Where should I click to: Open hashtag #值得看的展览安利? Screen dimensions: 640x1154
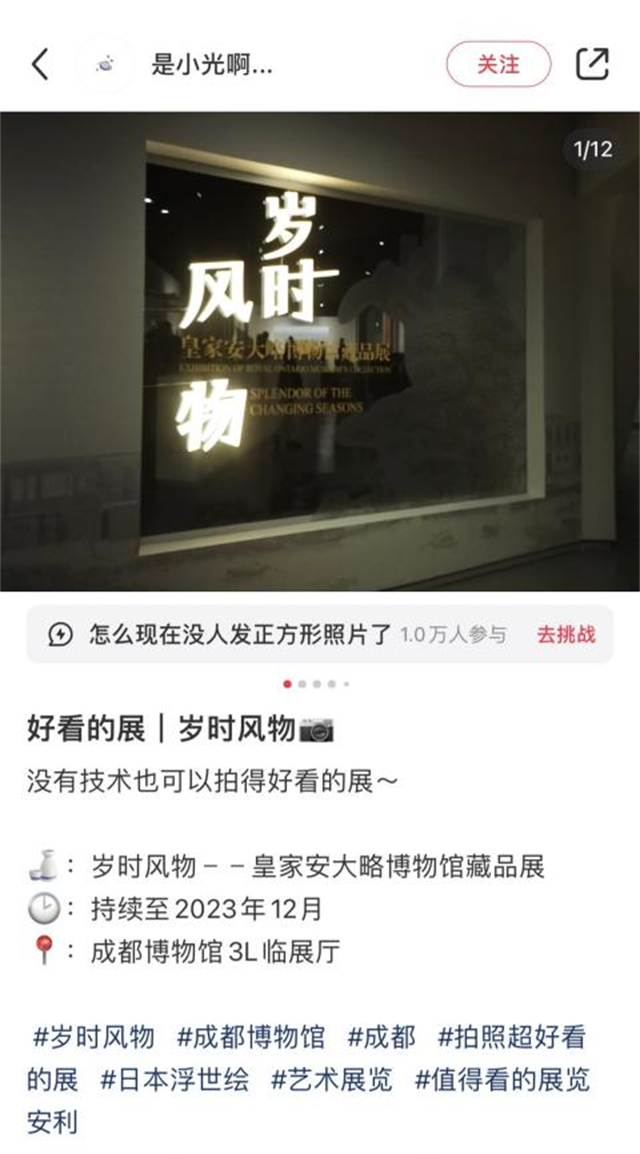tap(502, 1079)
